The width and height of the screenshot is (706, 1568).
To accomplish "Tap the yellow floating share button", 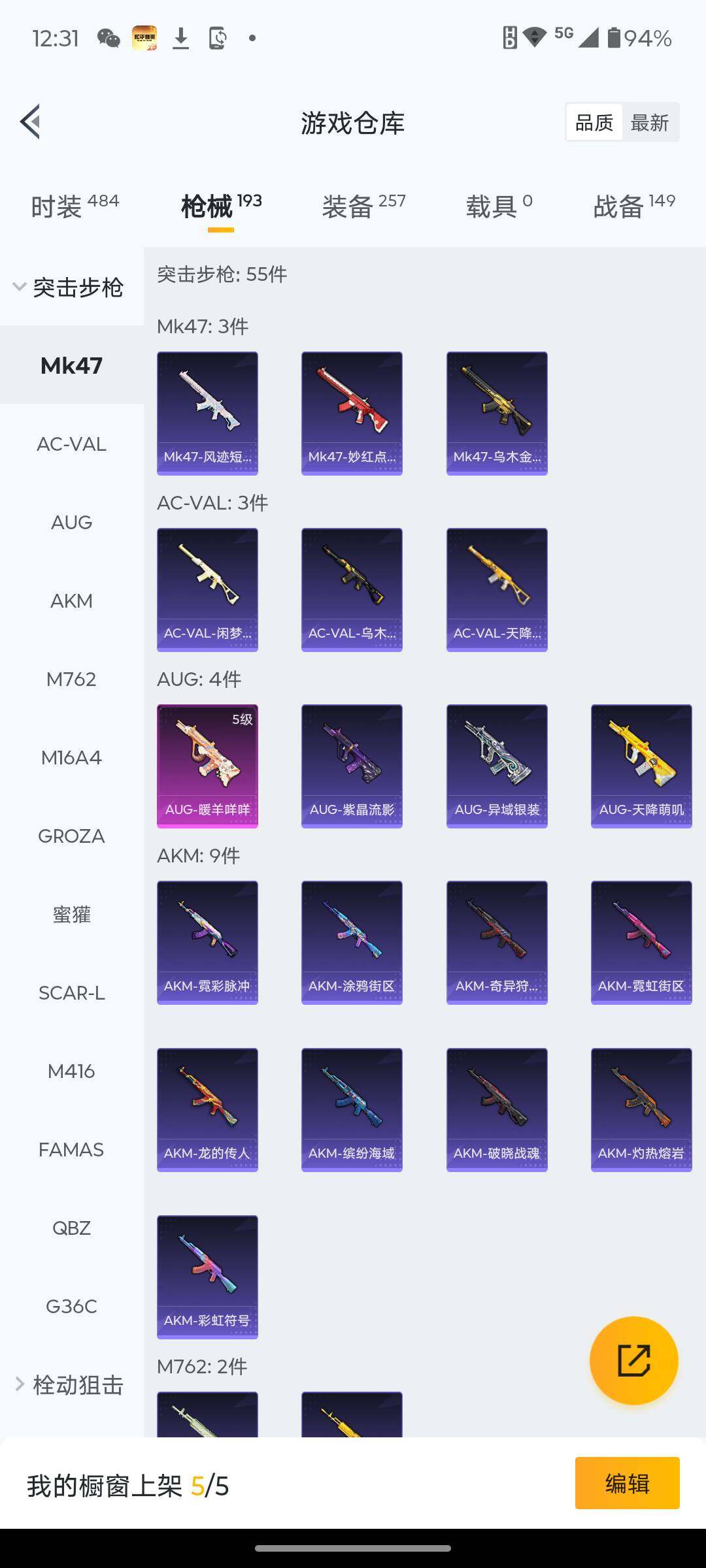I will (x=633, y=1360).
